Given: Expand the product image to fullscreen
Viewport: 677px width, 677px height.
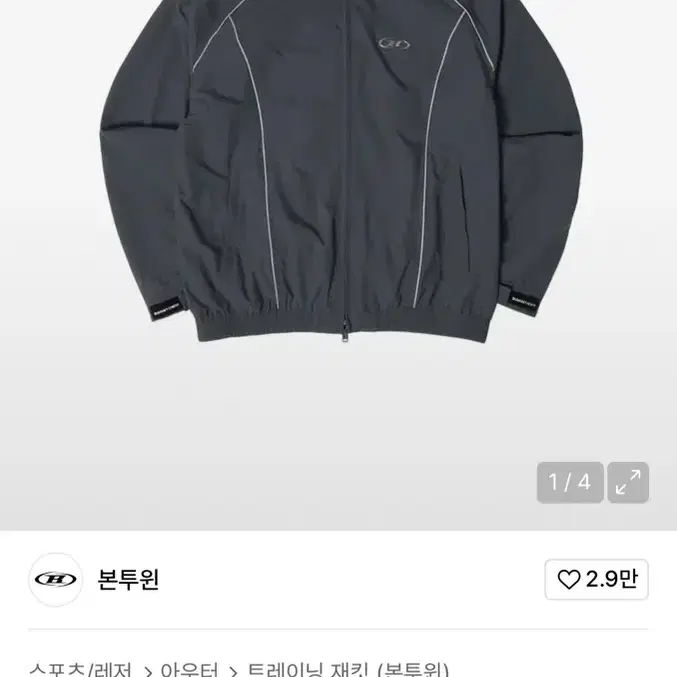Looking at the screenshot, I should coord(629,482).
